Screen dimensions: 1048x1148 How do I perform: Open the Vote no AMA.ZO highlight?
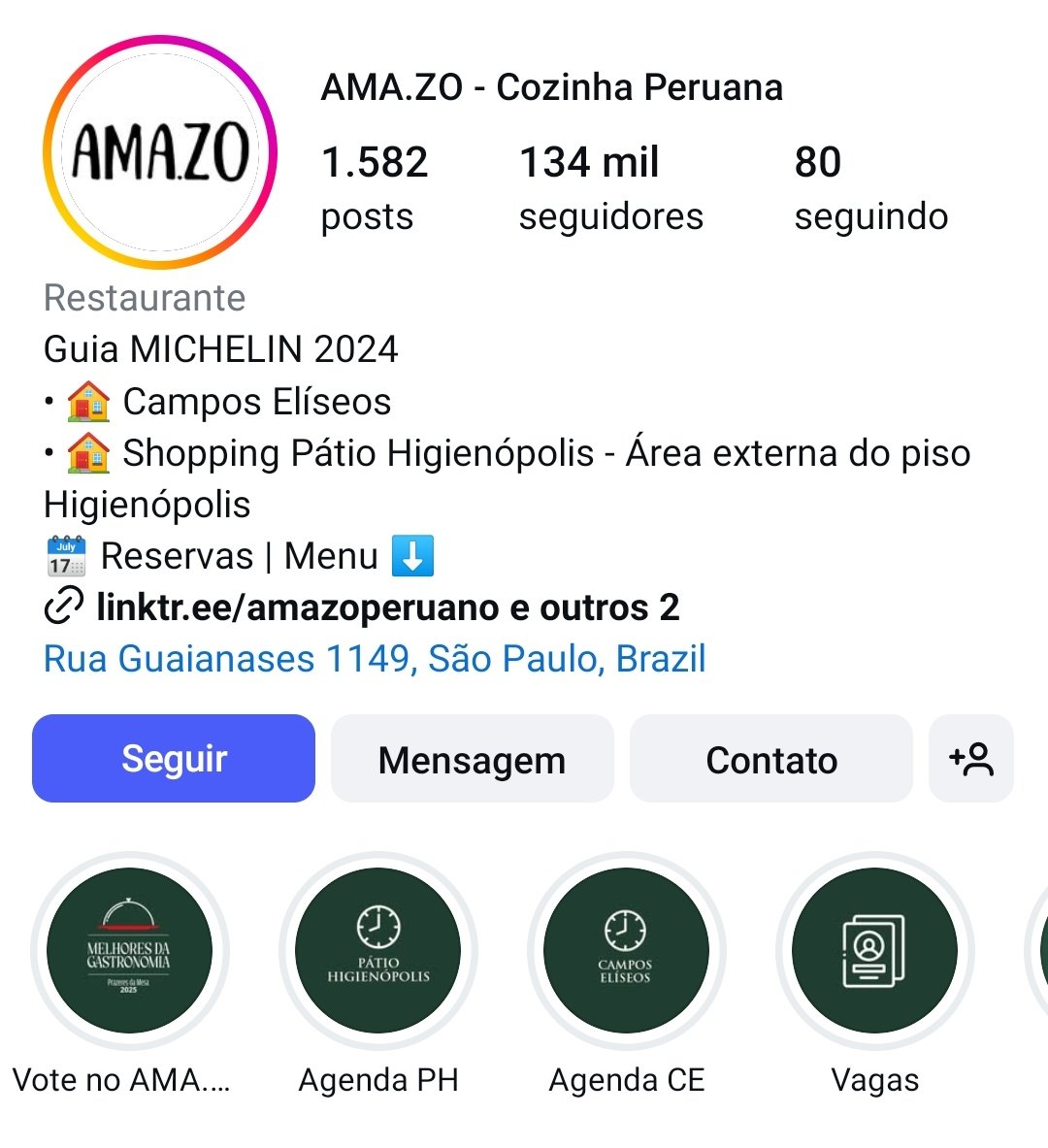129,951
